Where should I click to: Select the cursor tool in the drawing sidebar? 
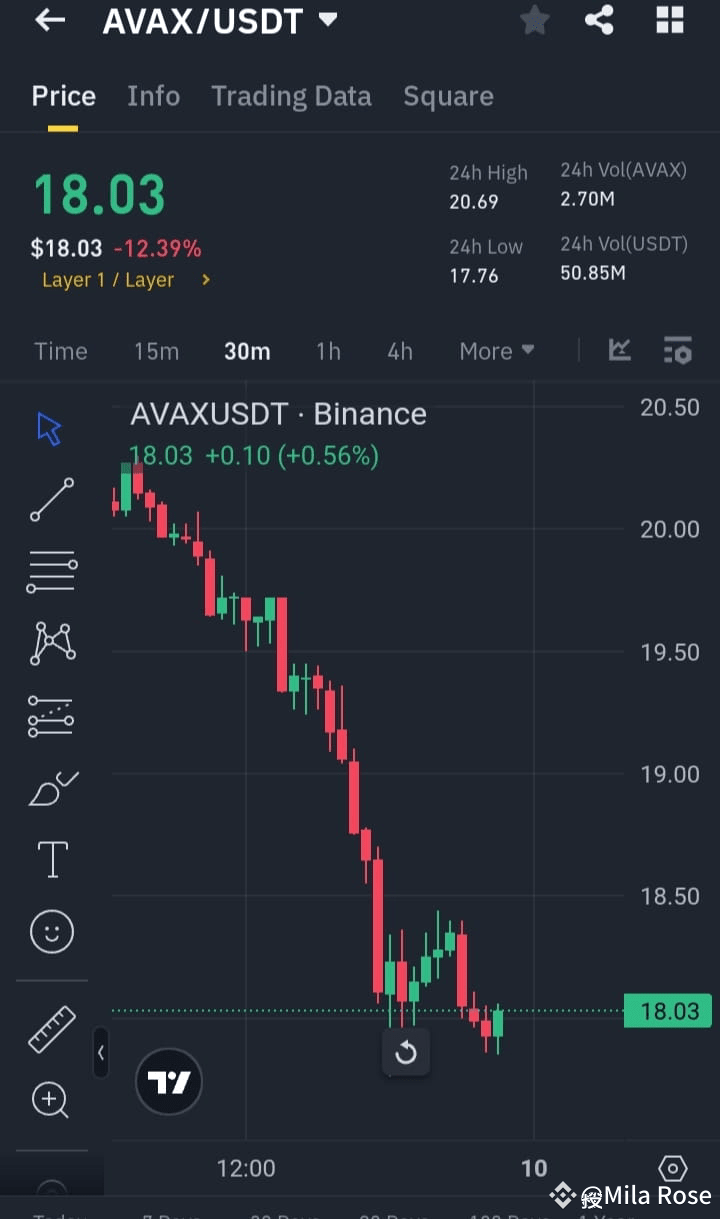(48, 427)
